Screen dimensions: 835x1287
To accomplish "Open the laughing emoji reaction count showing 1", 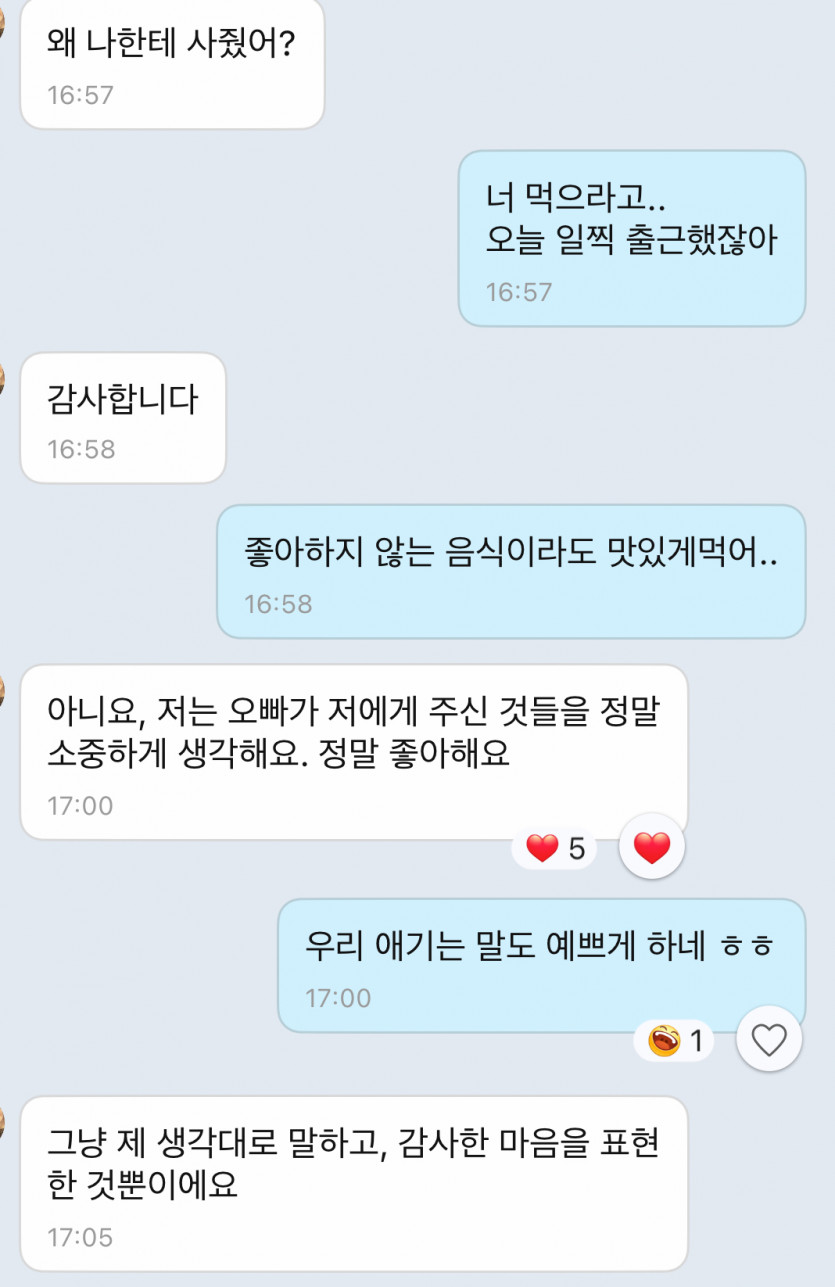I will point(674,1041).
